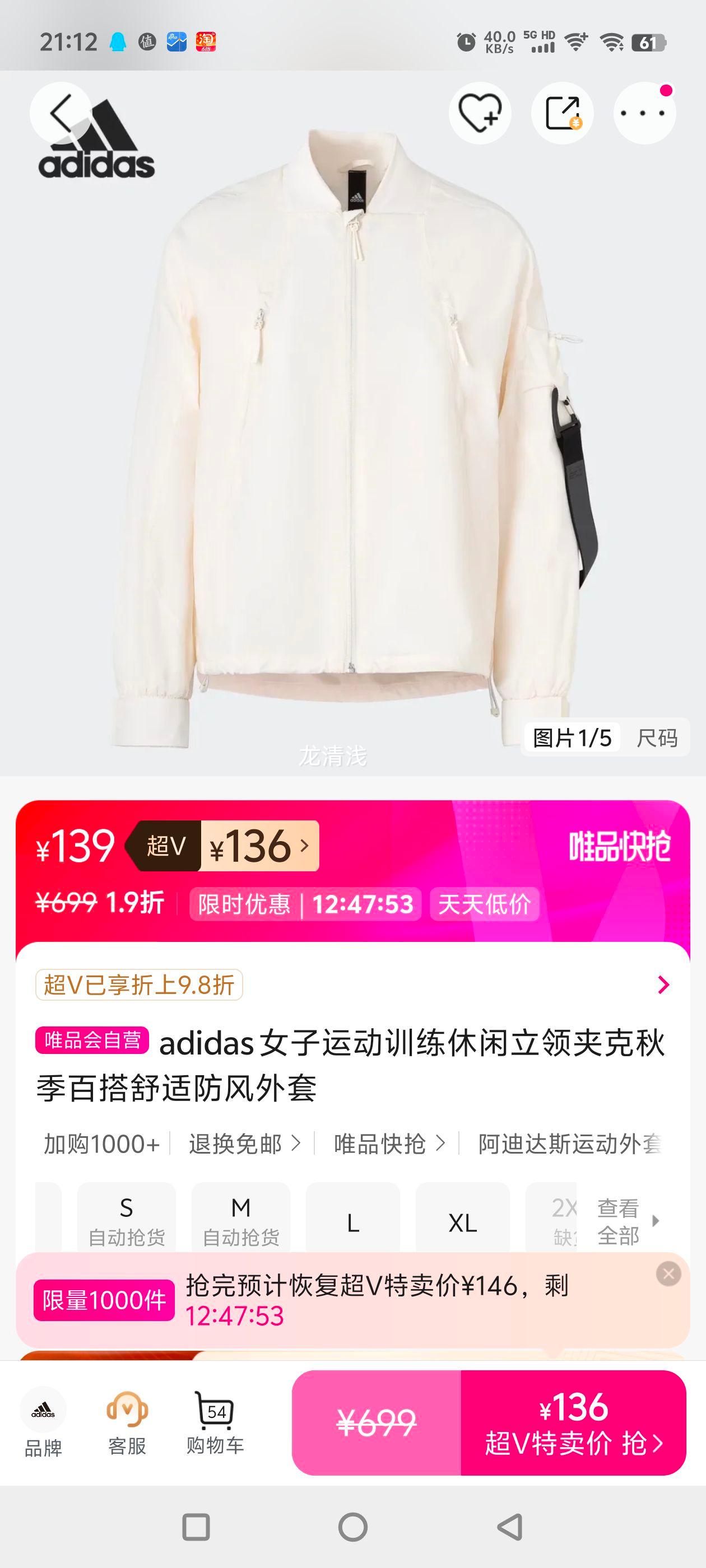Viewport: 706px width, 1568px height.
Task: Add the jacket to favorites with heart icon
Action: tap(481, 114)
